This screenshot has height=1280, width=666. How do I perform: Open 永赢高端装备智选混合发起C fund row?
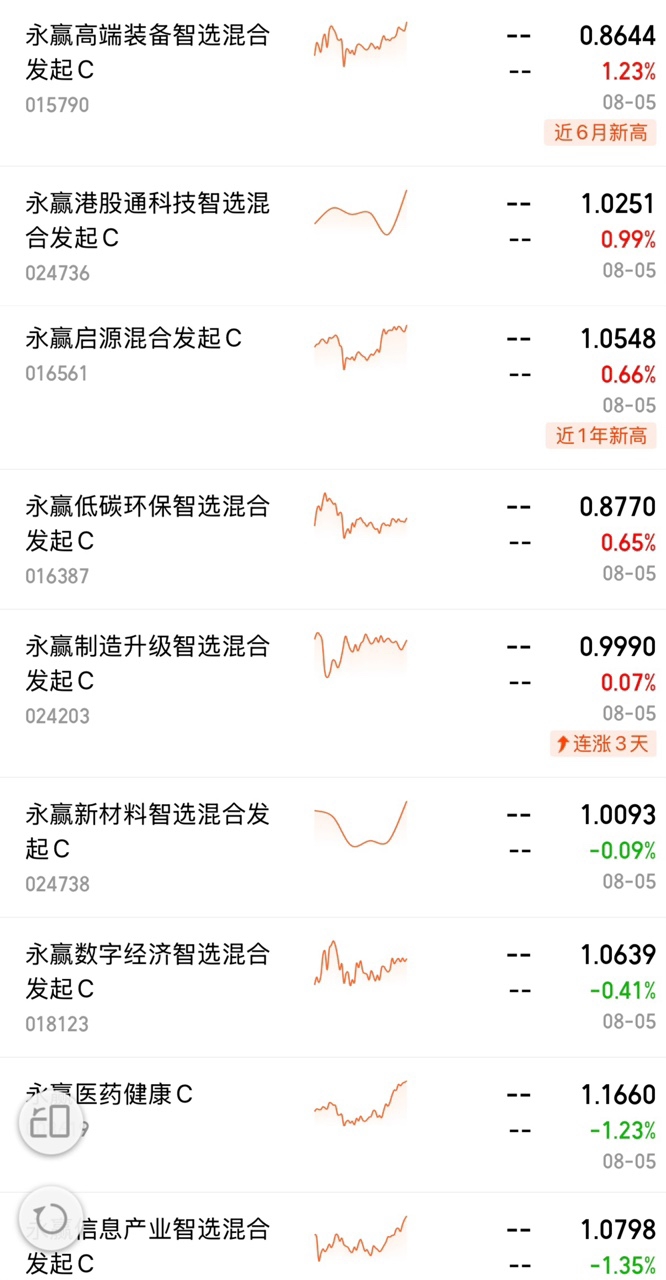coord(333,83)
